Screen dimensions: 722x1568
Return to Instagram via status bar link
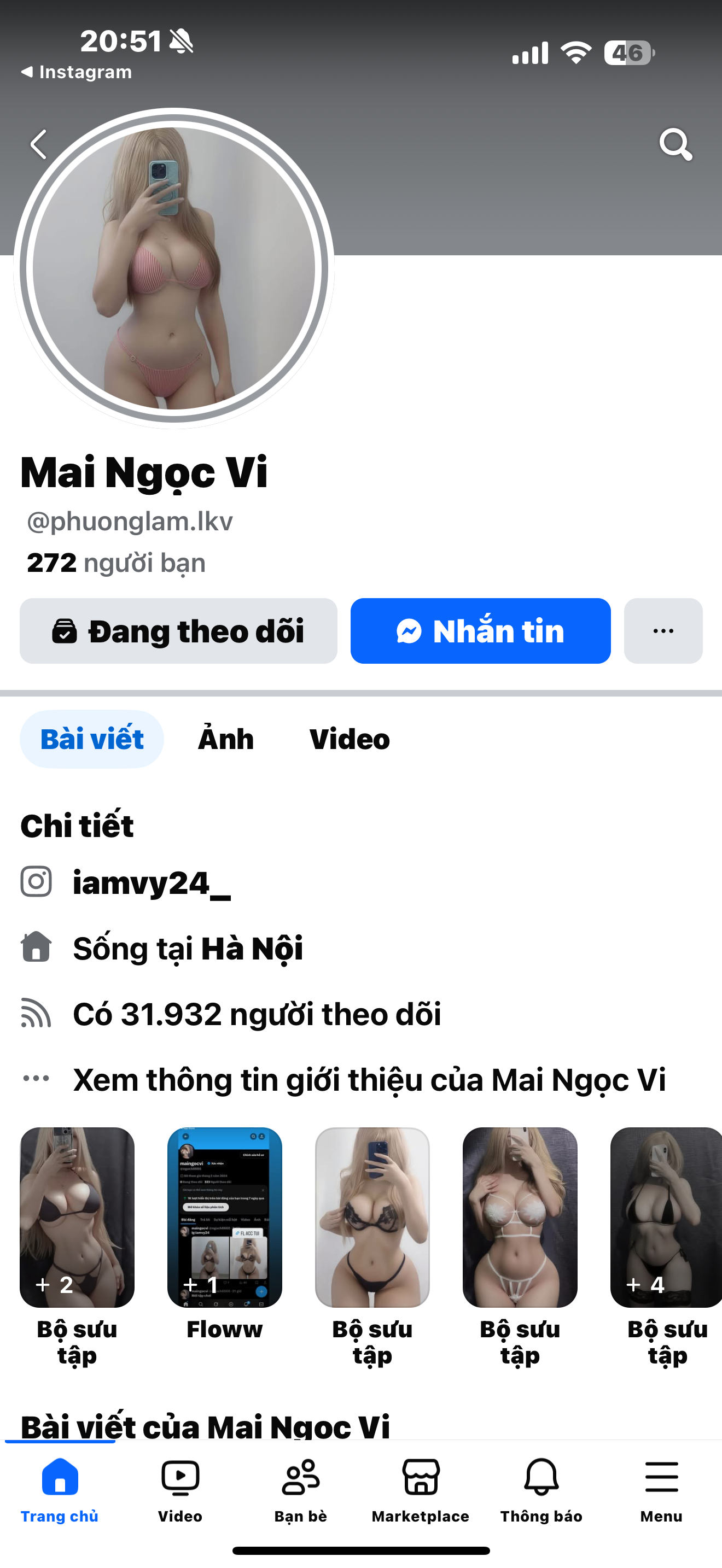point(77,72)
